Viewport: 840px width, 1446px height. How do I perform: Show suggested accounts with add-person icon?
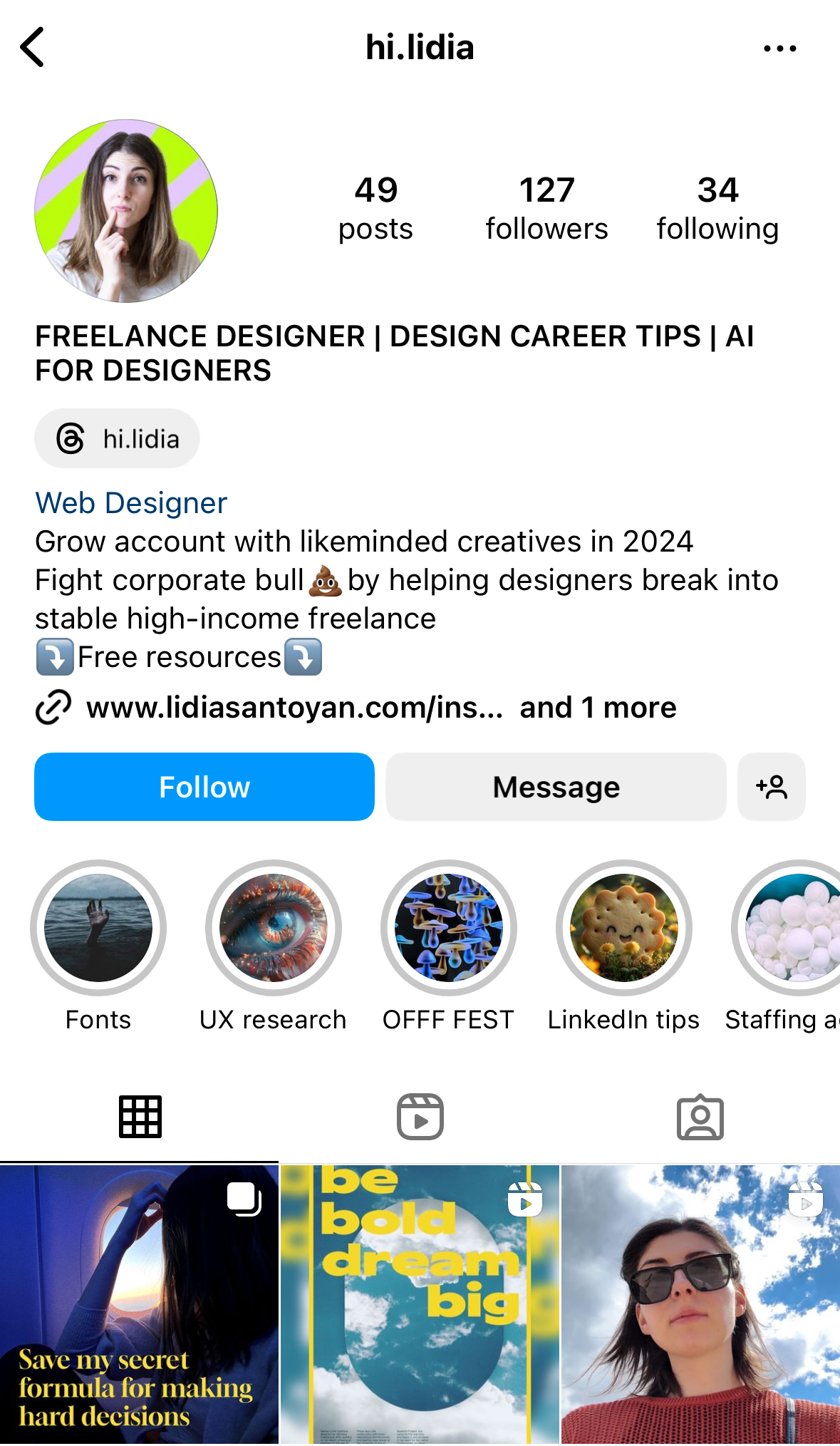point(772,787)
